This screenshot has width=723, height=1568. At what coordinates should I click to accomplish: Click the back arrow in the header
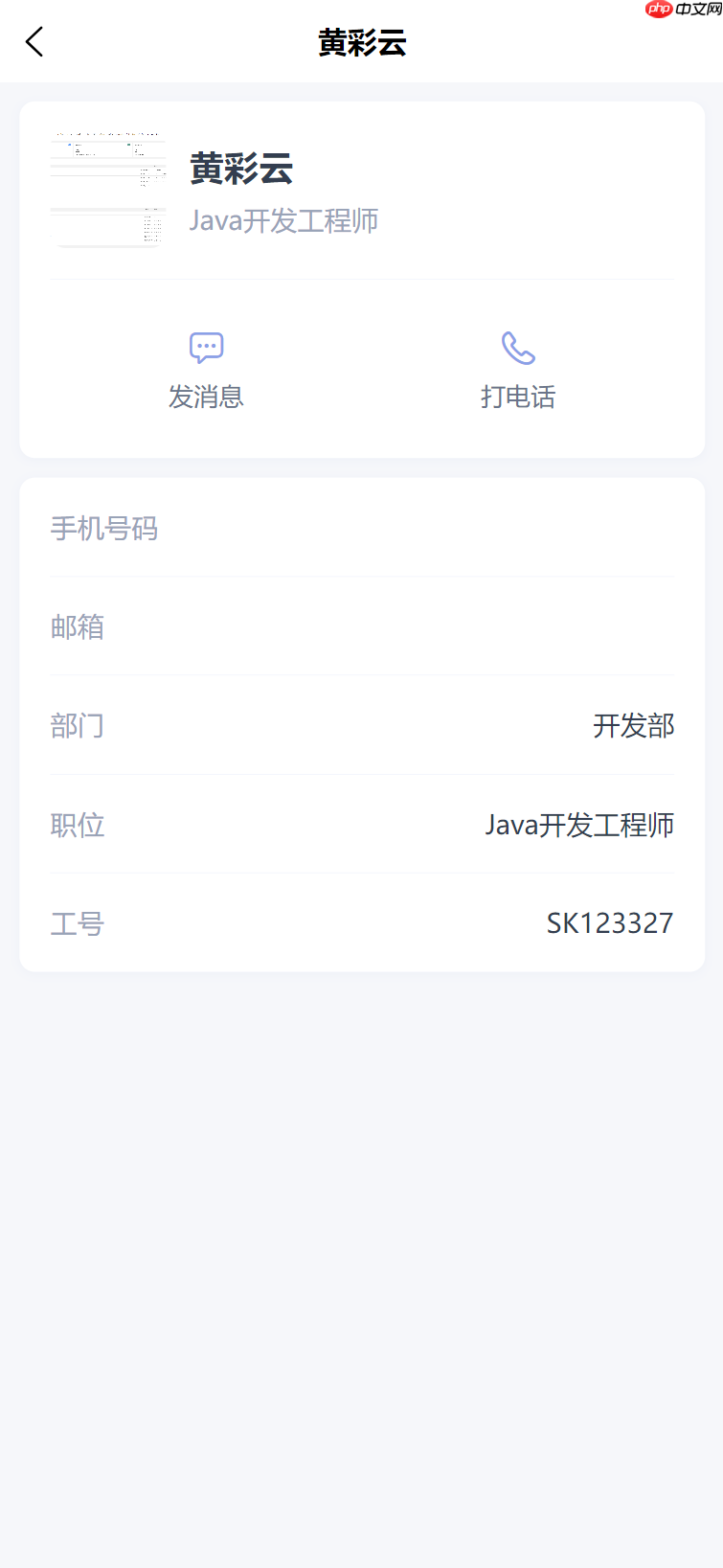pyautogui.click(x=34, y=42)
